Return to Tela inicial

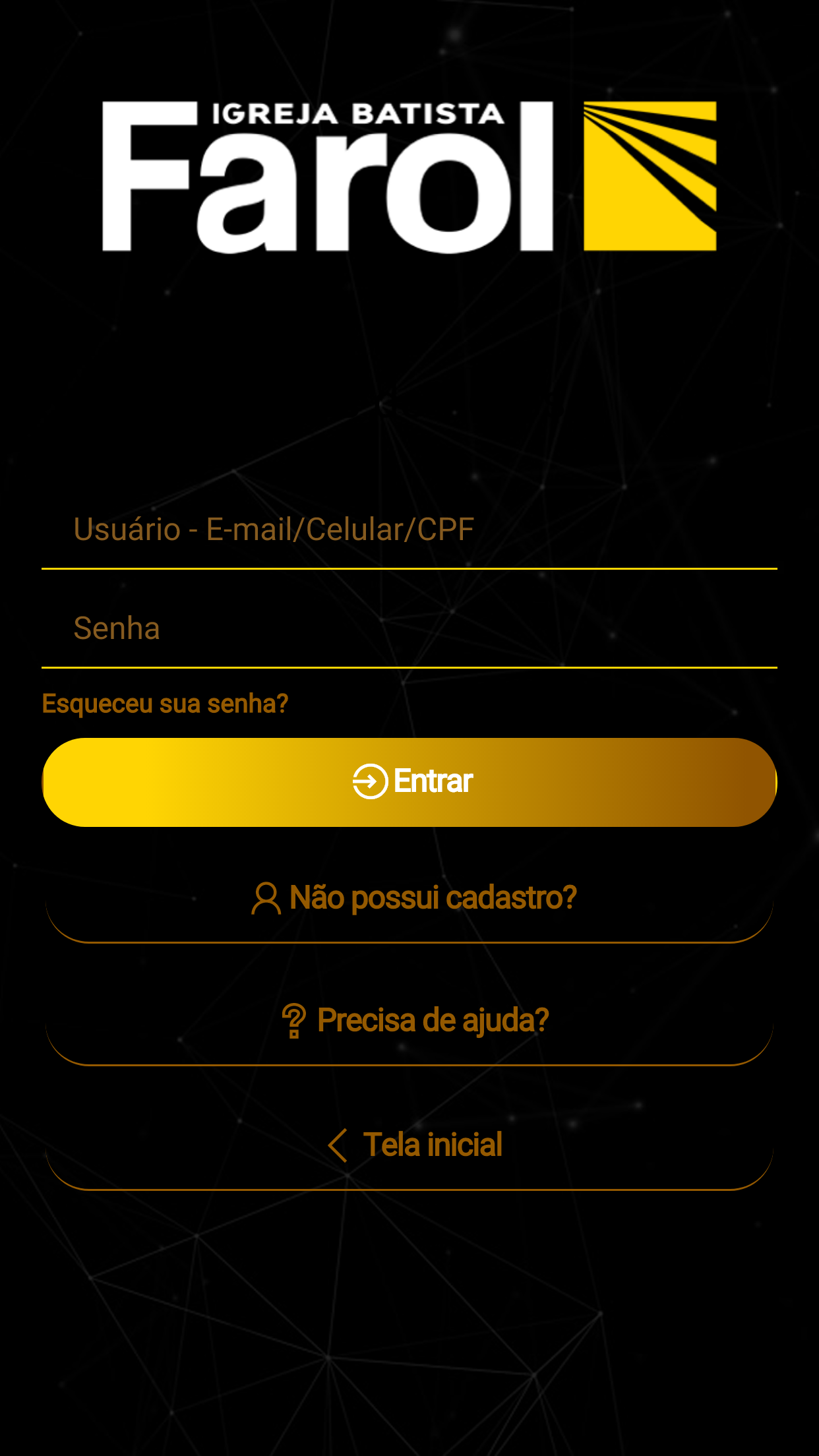click(409, 1145)
